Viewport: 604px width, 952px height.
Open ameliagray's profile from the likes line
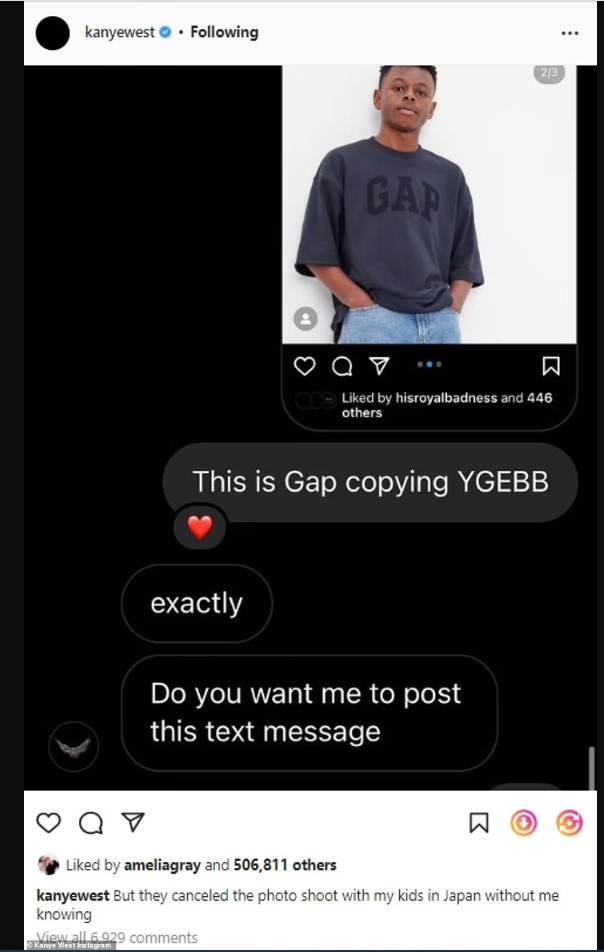(x=162, y=865)
